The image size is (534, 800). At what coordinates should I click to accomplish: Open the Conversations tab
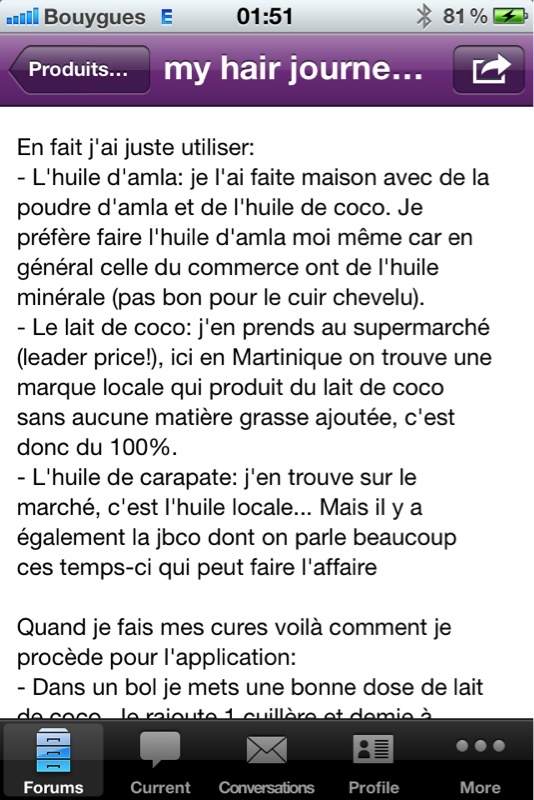tap(267, 760)
